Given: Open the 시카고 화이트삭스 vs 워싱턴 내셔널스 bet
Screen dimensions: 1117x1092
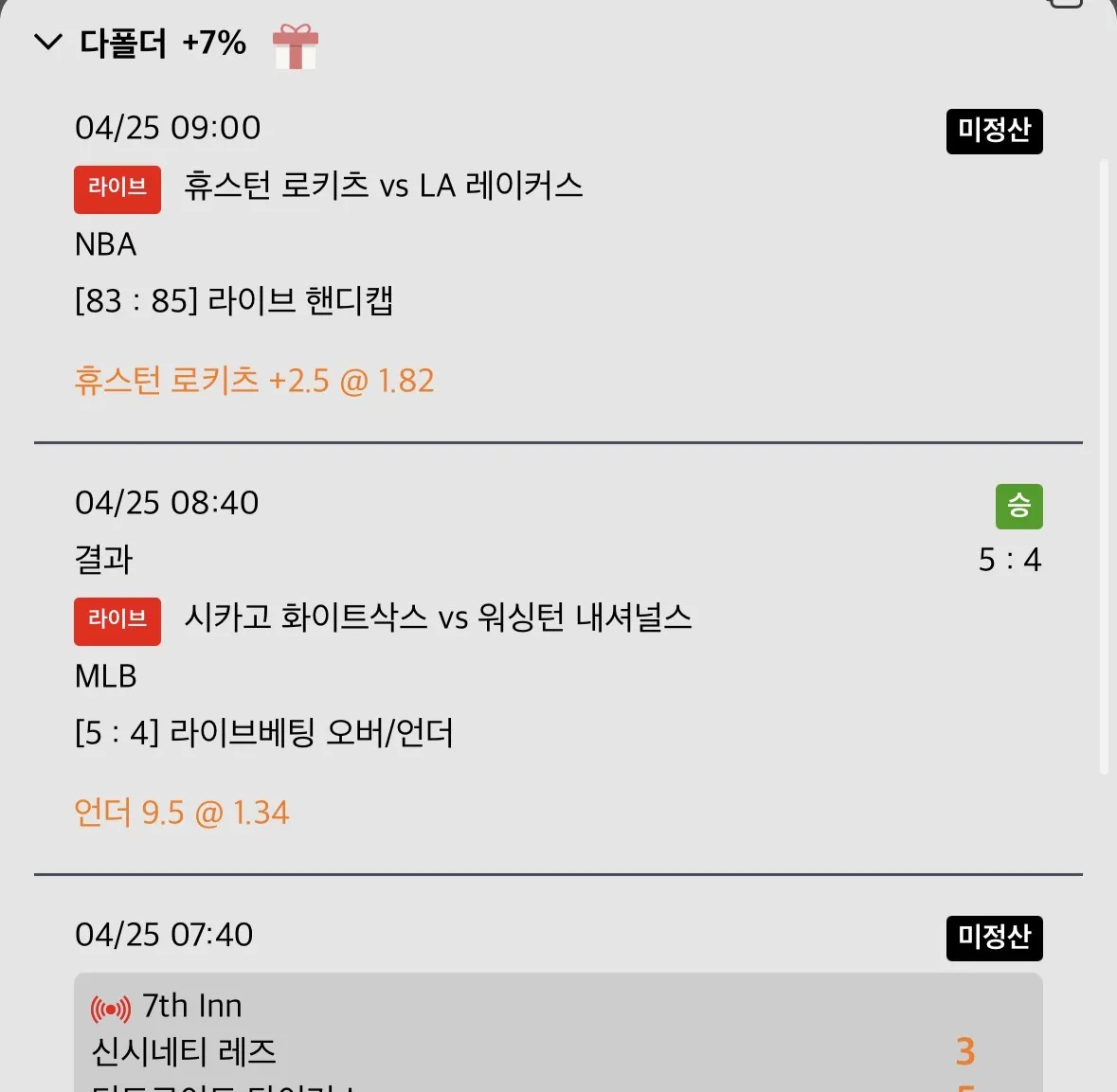Looking at the screenshot, I should point(438,618).
